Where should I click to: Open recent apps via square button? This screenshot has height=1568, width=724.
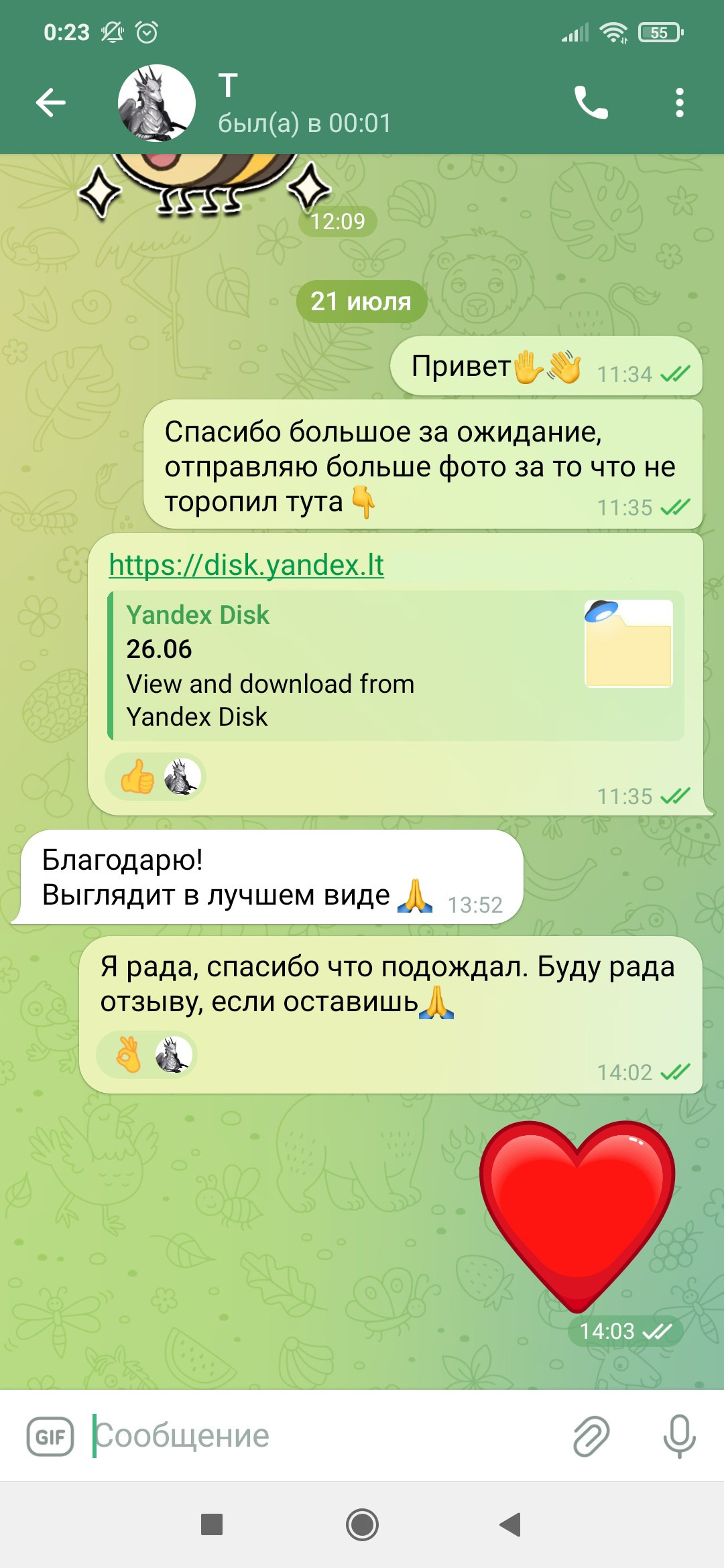click(x=212, y=1524)
